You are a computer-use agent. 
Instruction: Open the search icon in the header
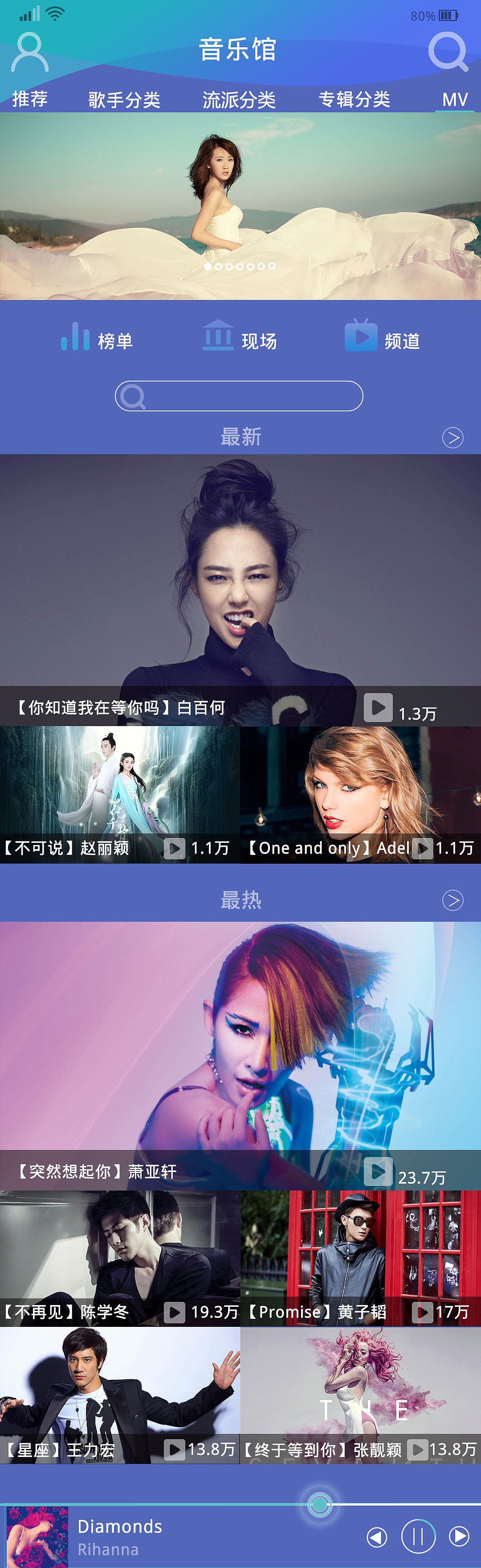448,51
